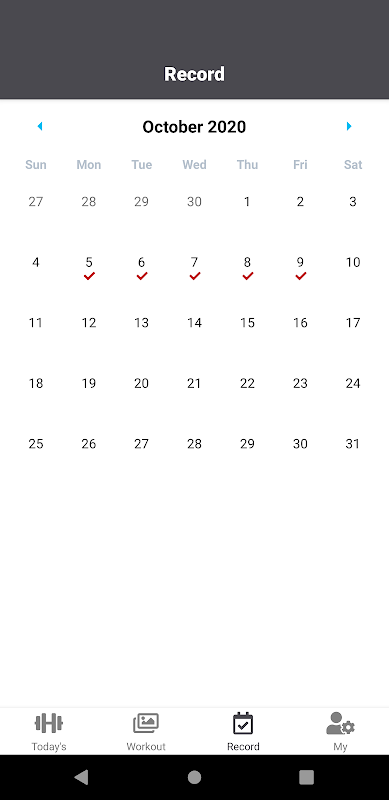Open the My settings tab
The height and width of the screenshot is (800, 389).
341,732
